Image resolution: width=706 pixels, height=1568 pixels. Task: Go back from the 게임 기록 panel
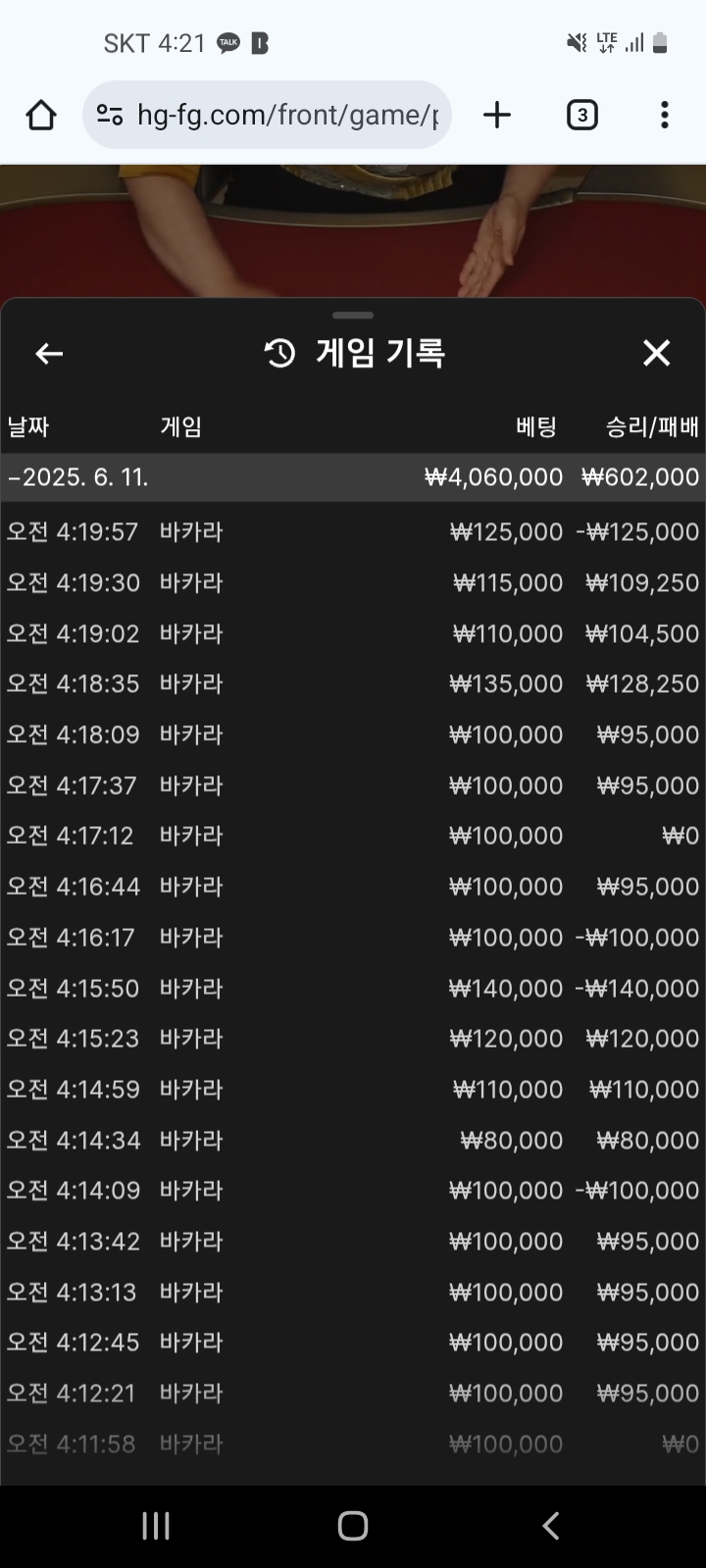48,354
